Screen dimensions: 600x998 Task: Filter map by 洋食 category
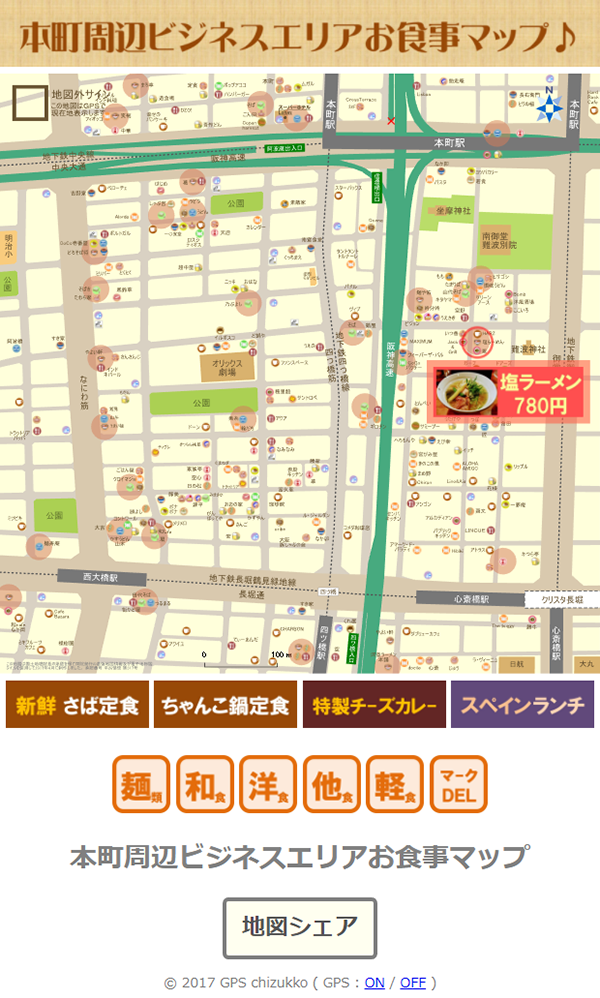[268, 784]
